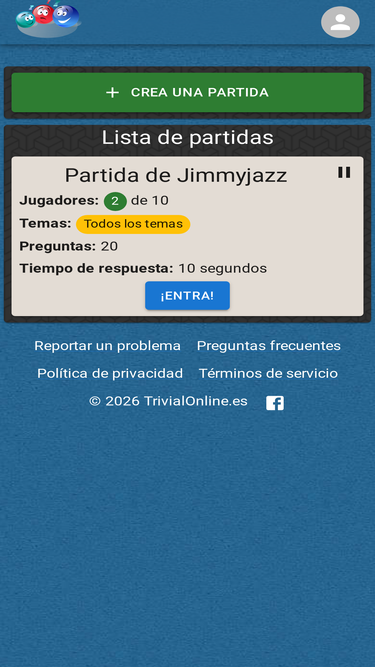Visit the Facebook page icon

(275, 403)
